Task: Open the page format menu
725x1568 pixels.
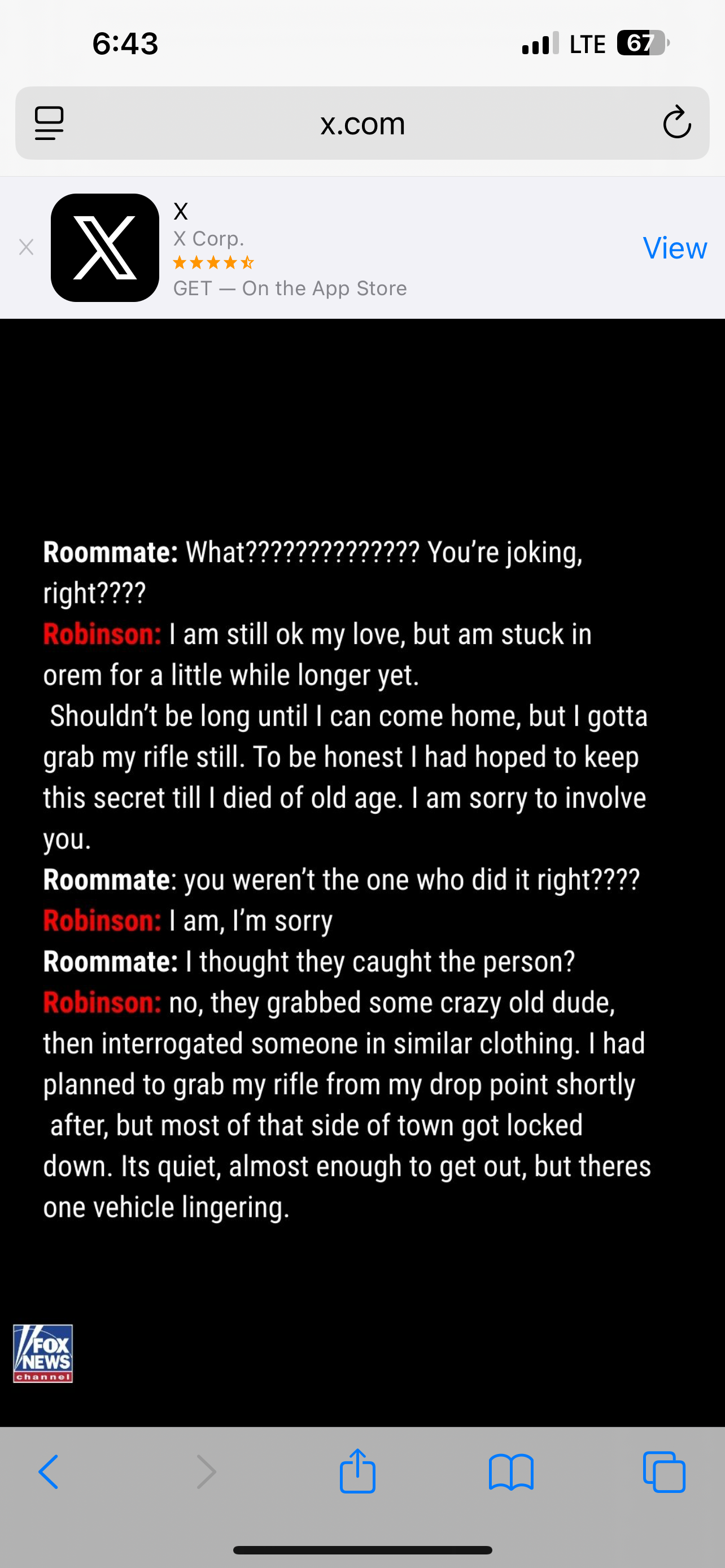Action: click(49, 124)
